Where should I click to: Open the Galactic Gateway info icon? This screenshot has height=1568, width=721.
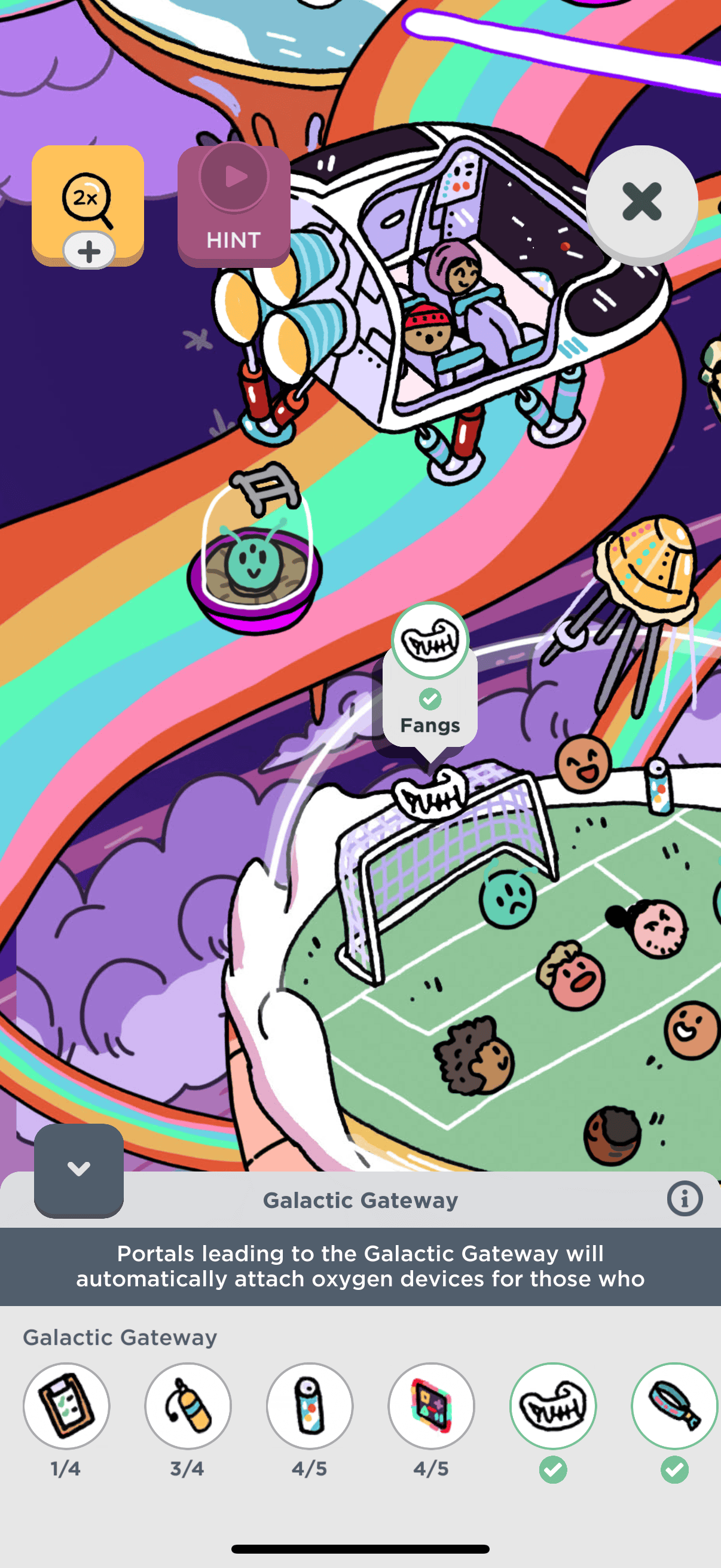point(685,1198)
